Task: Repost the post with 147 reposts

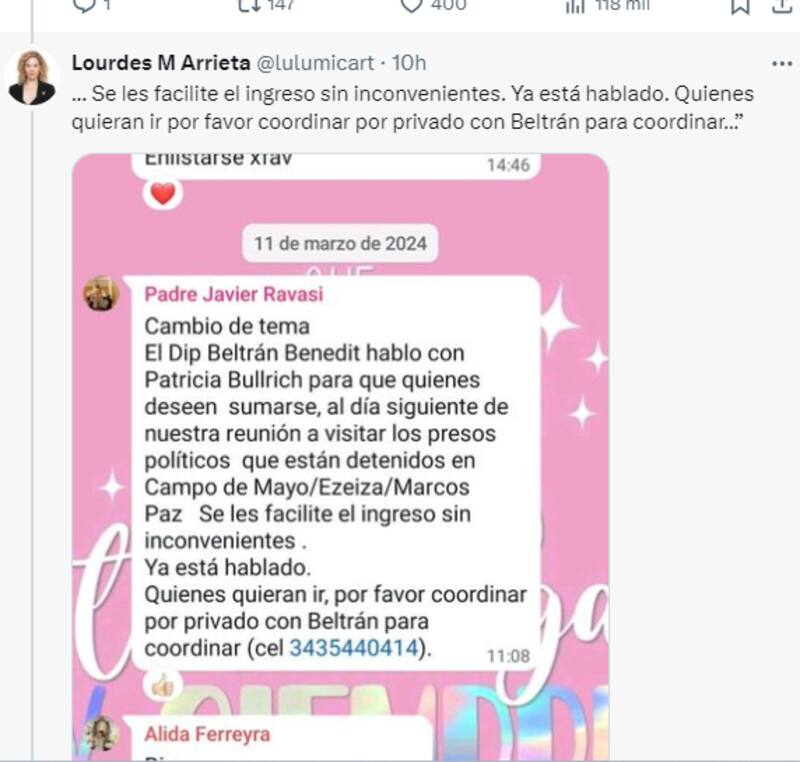Action: 248,6
